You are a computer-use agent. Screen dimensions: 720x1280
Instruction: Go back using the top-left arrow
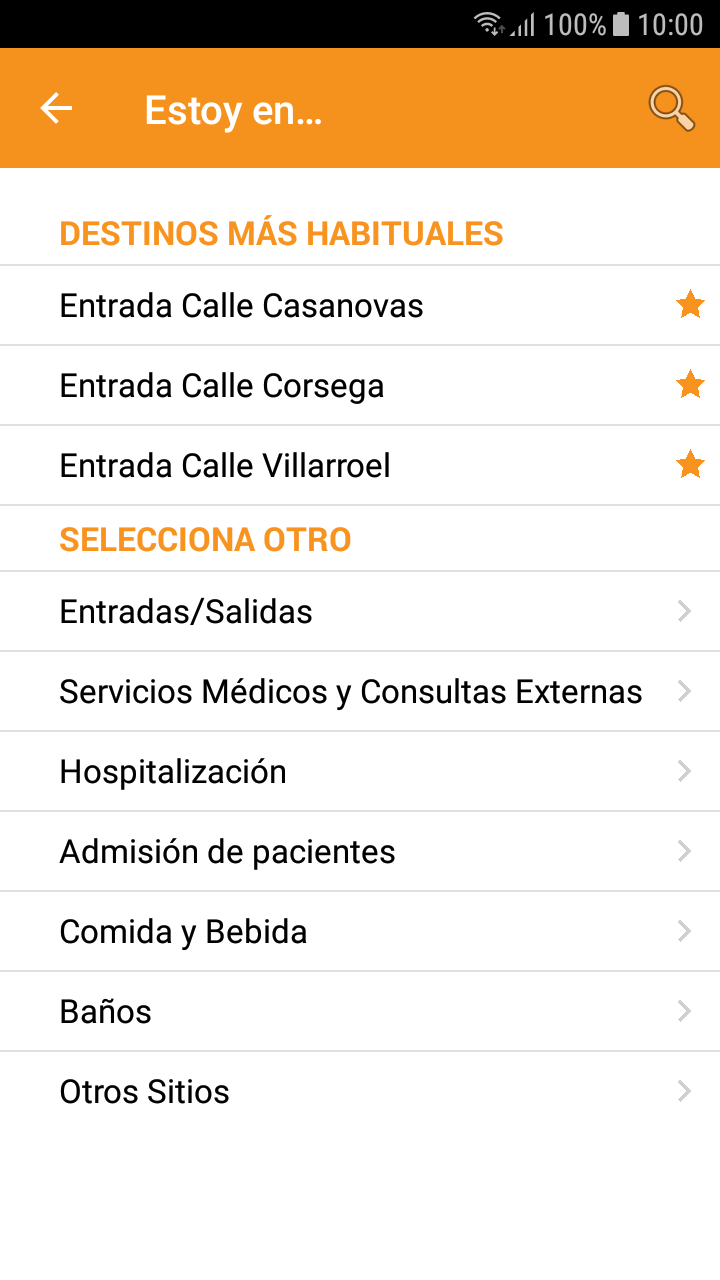coord(56,108)
